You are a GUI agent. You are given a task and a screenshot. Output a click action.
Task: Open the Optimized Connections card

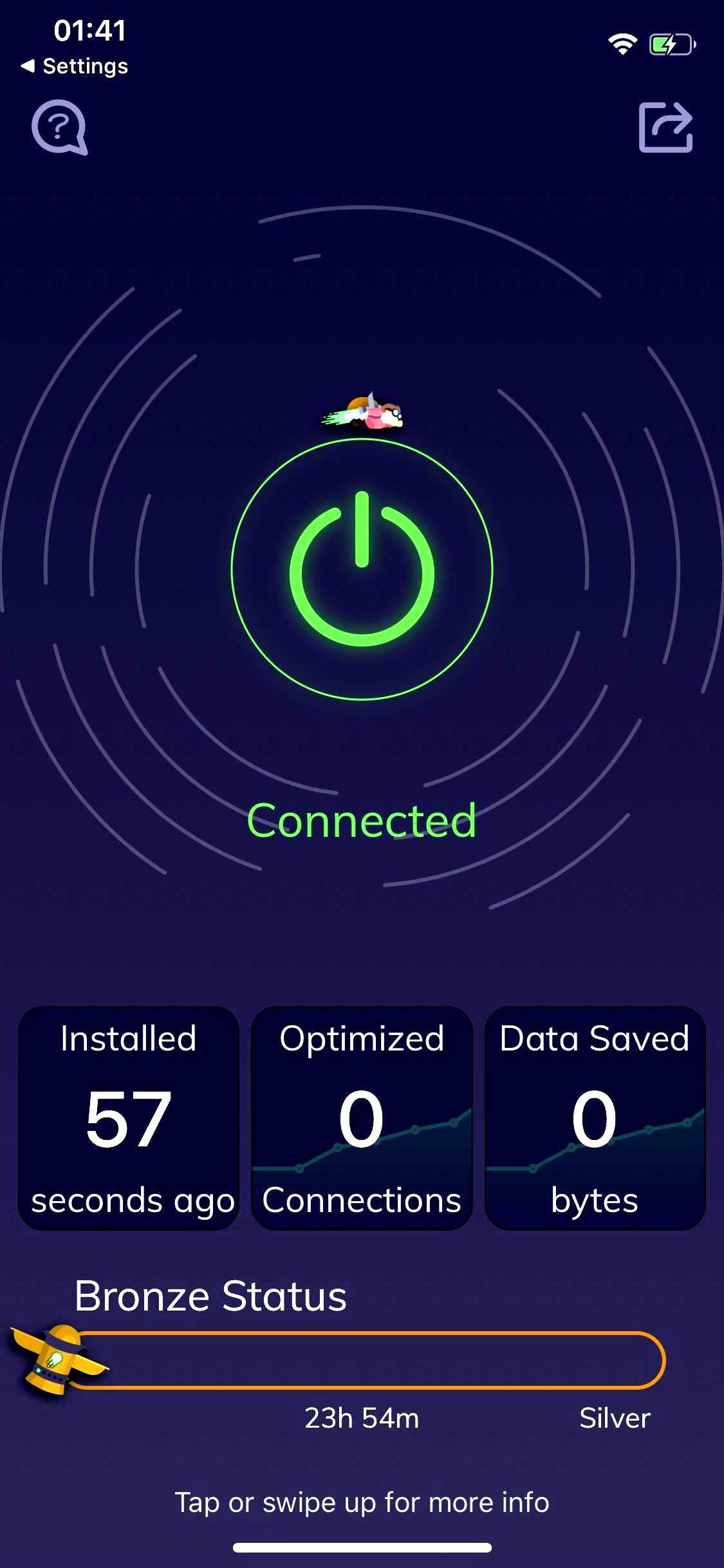tap(362, 1119)
